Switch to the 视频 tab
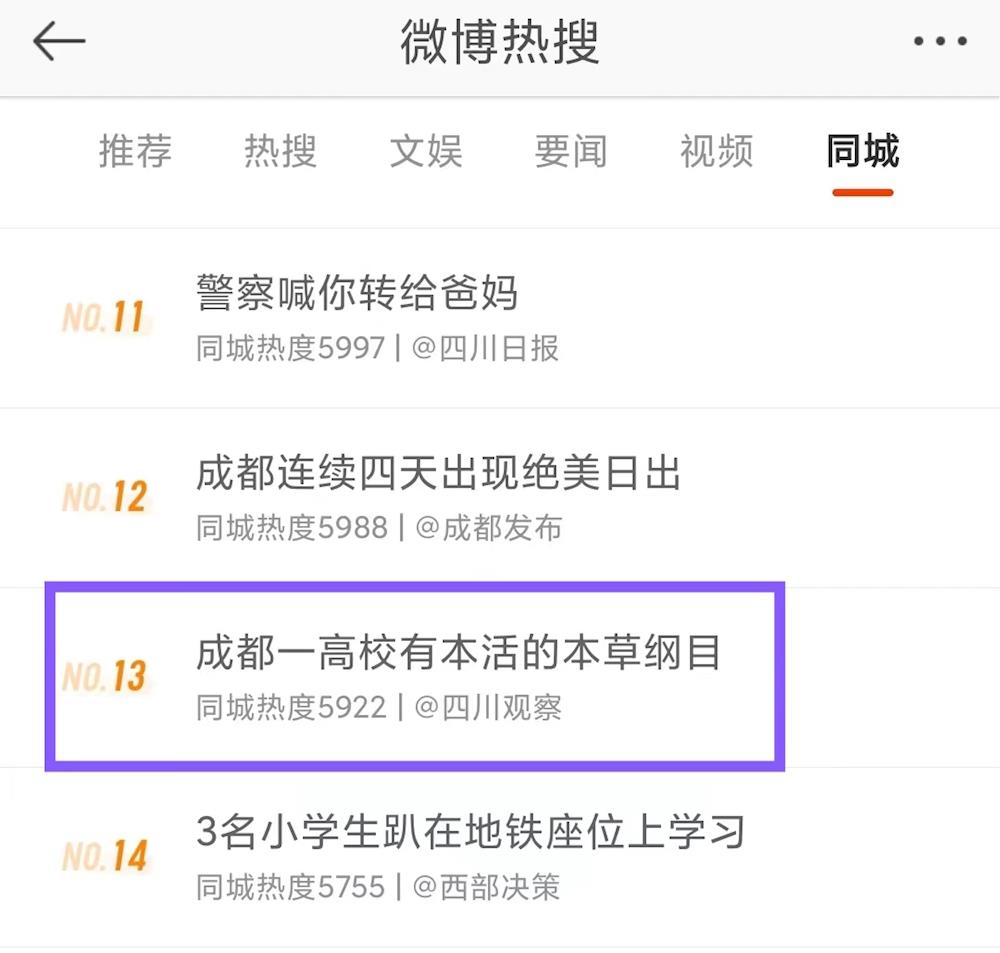1000x953 pixels. pyautogui.click(x=716, y=152)
